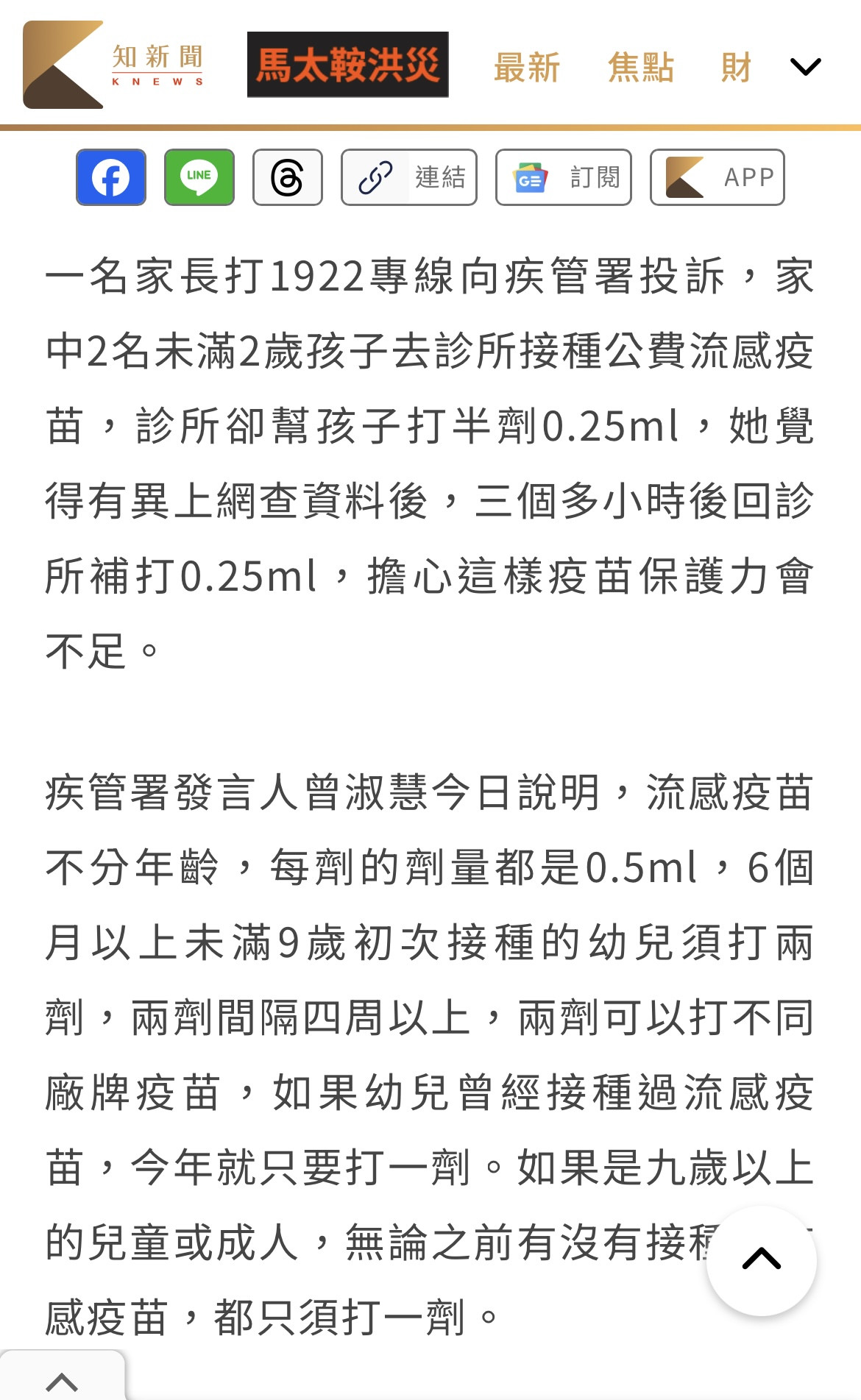Screen dimensions: 861x1400
Task: Switch to the 最新 section
Action: coord(527,68)
